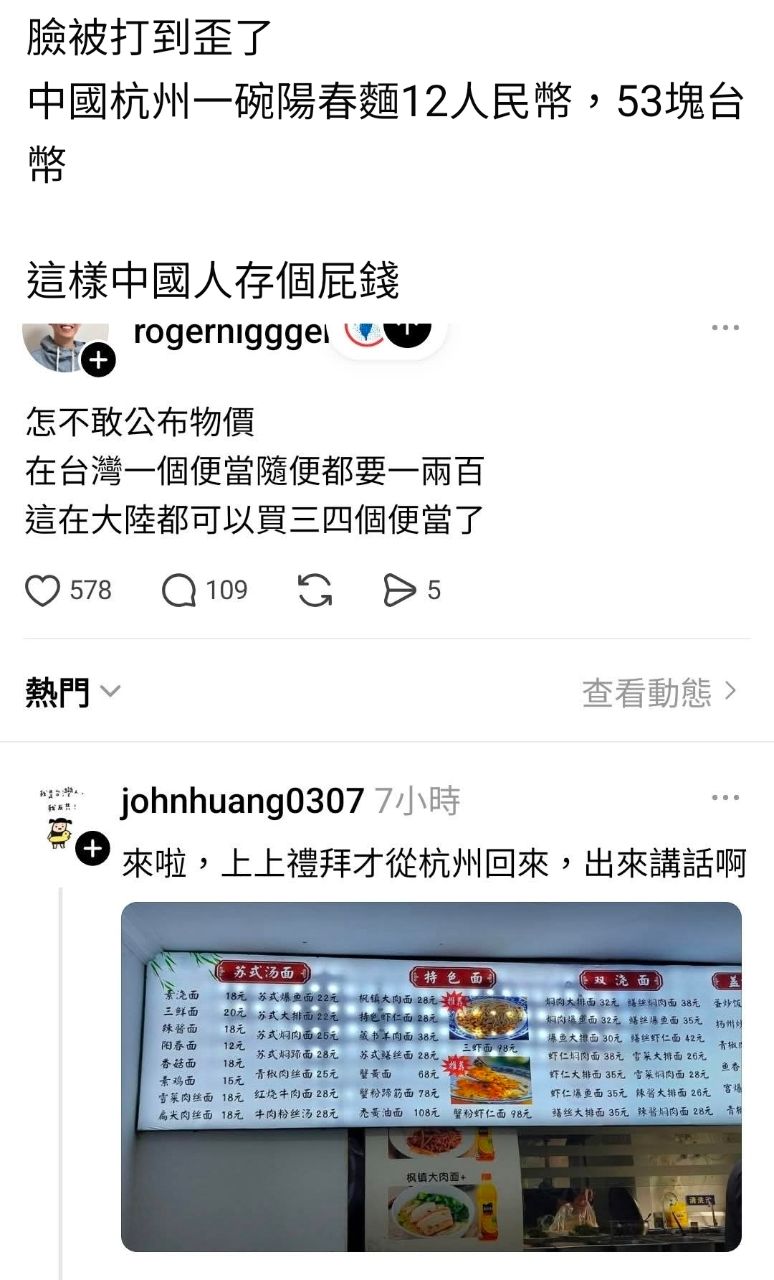The height and width of the screenshot is (1280, 774).
Task: Open the overflow menu on johnhuang0307's reply
Action: coord(725,798)
